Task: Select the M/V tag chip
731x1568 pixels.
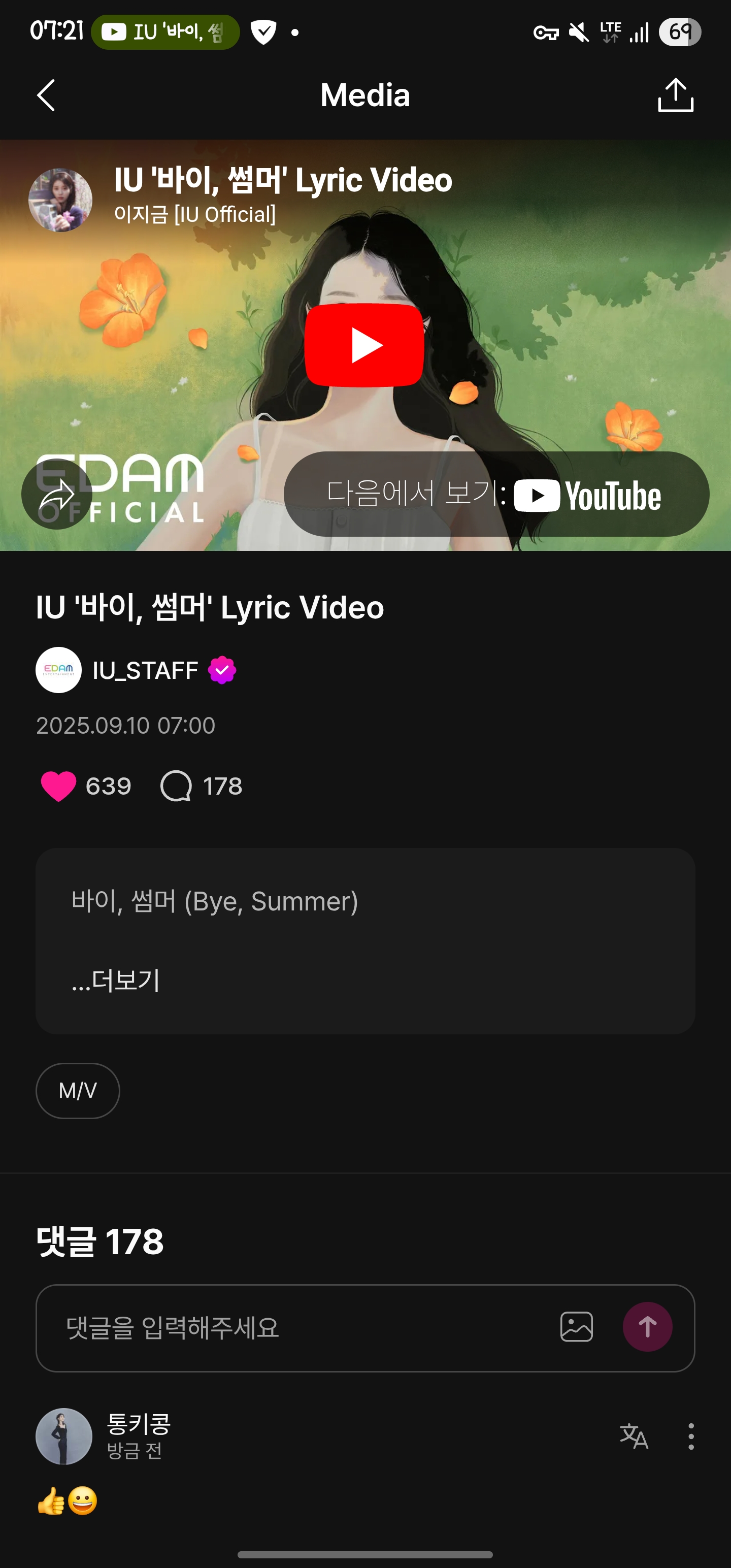Action: click(78, 1090)
